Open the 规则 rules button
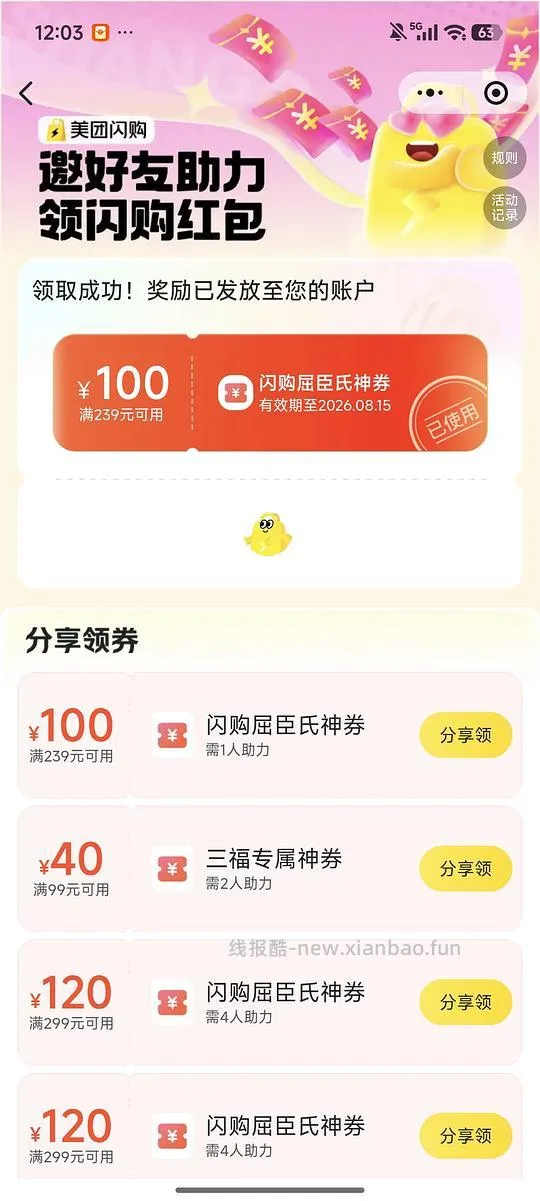The height and width of the screenshot is (1201, 540). (505, 157)
